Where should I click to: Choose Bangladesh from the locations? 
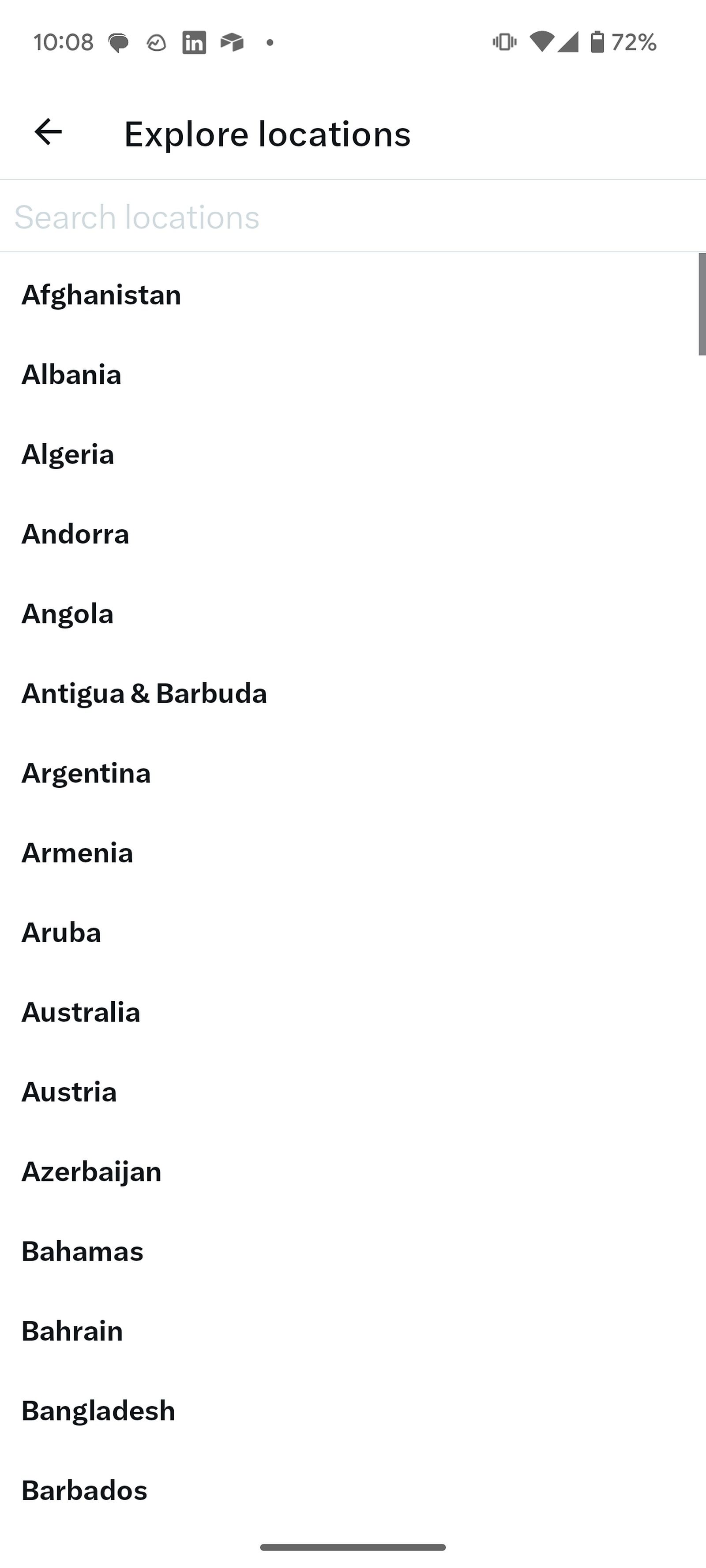98,1411
